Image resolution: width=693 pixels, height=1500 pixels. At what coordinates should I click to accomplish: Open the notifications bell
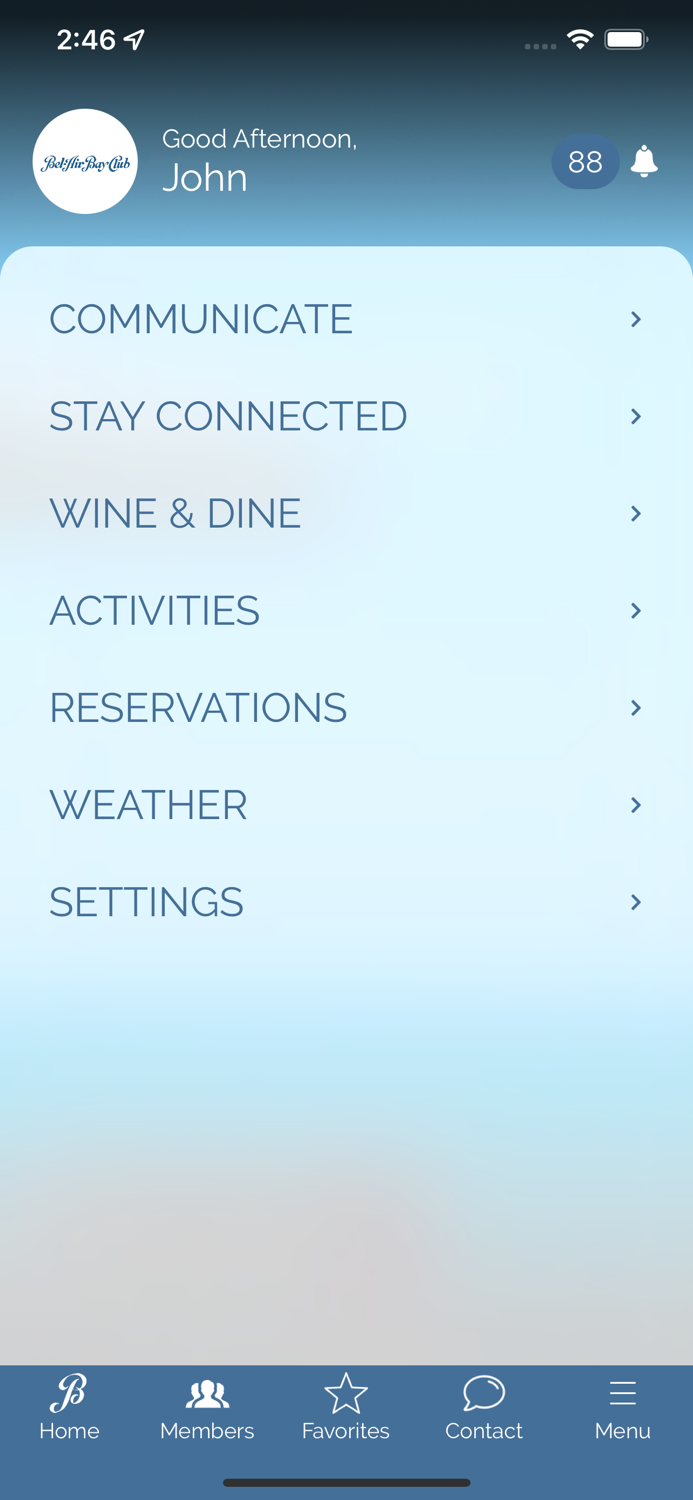[644, 161]
